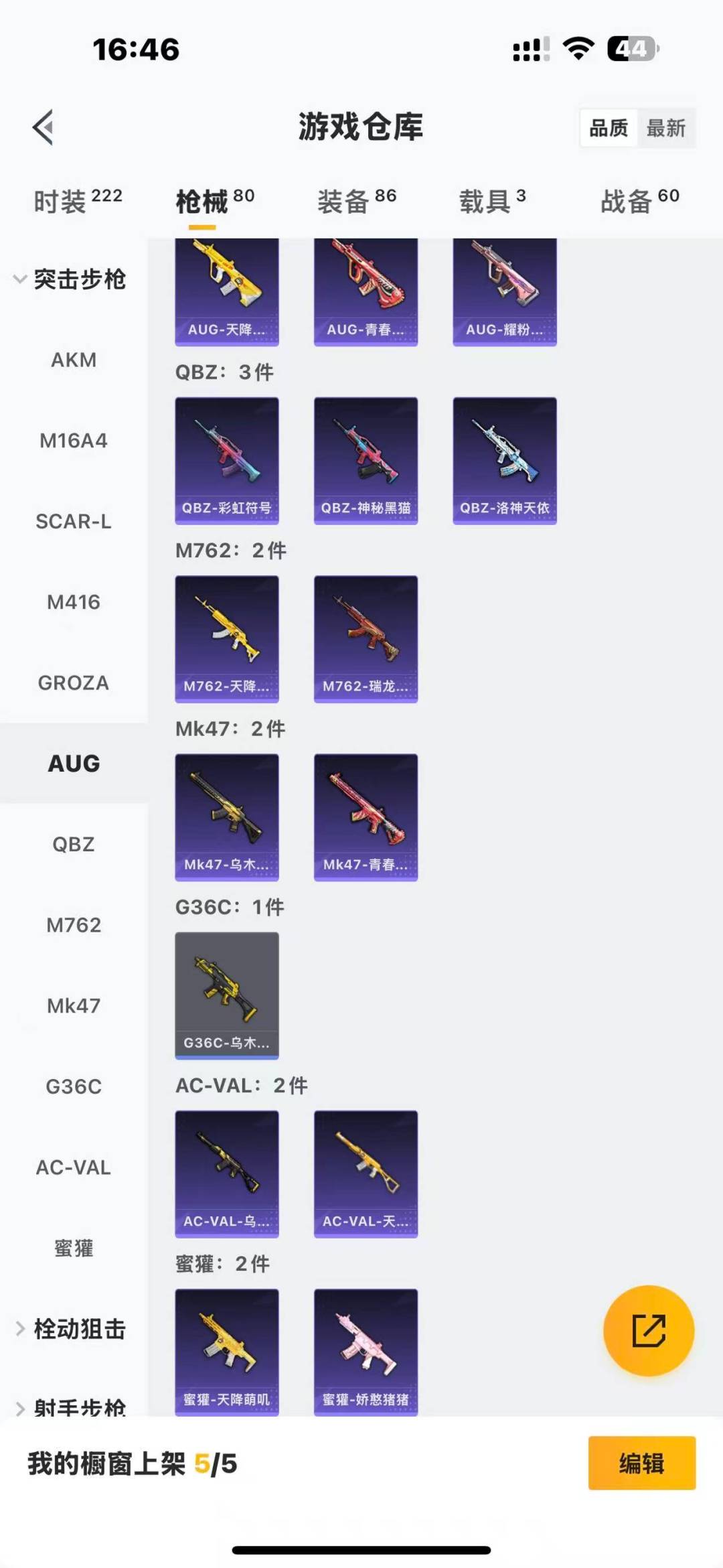Open the QBZ-洛神天依 skin
The height and width of the screenshot is (1568, 723).
[505, 460]
